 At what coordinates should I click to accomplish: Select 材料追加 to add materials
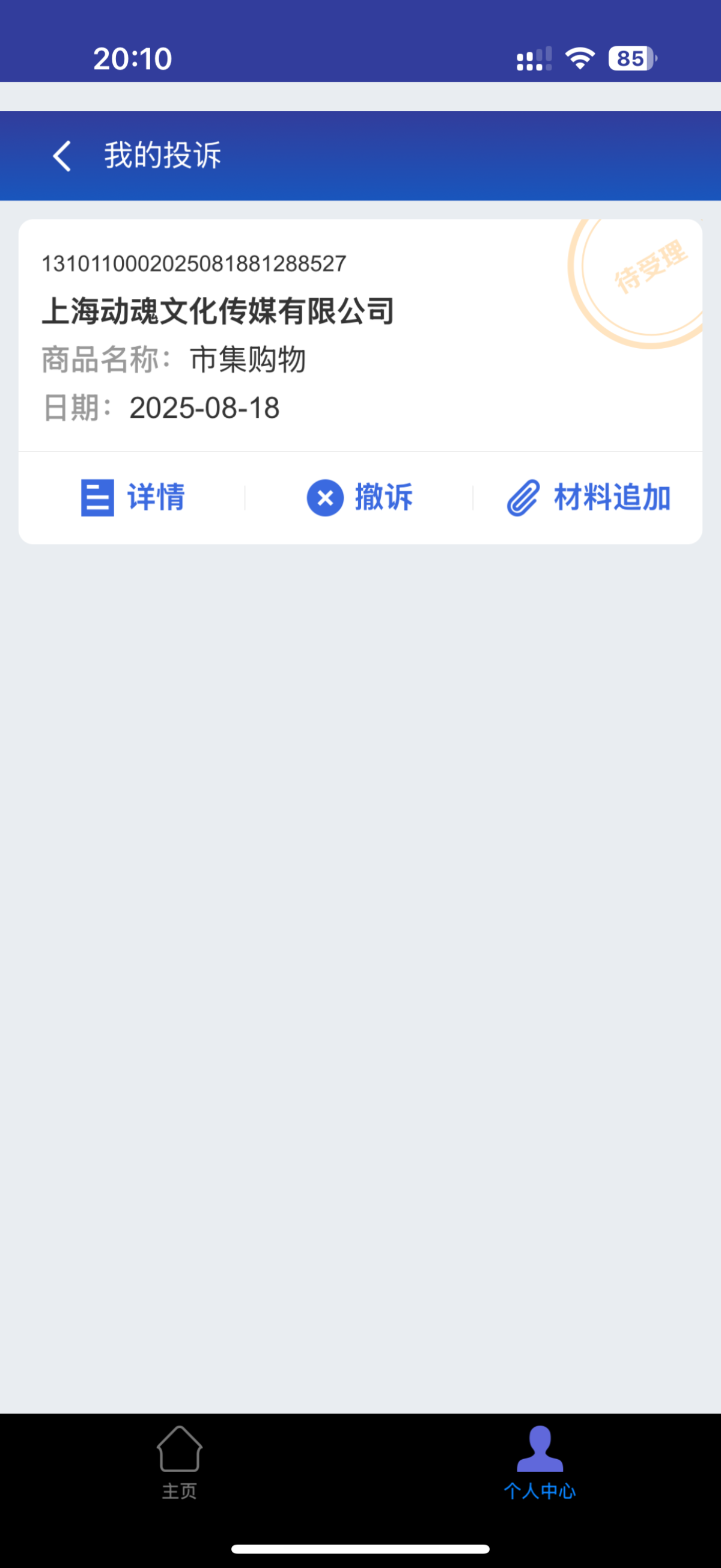[x=588, y=497]
